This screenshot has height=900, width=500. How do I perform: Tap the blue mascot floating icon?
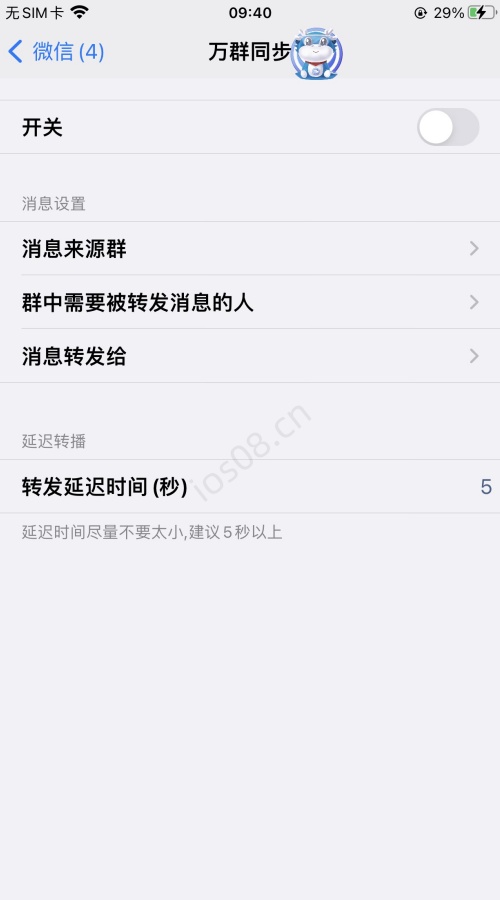coord(316,53)
